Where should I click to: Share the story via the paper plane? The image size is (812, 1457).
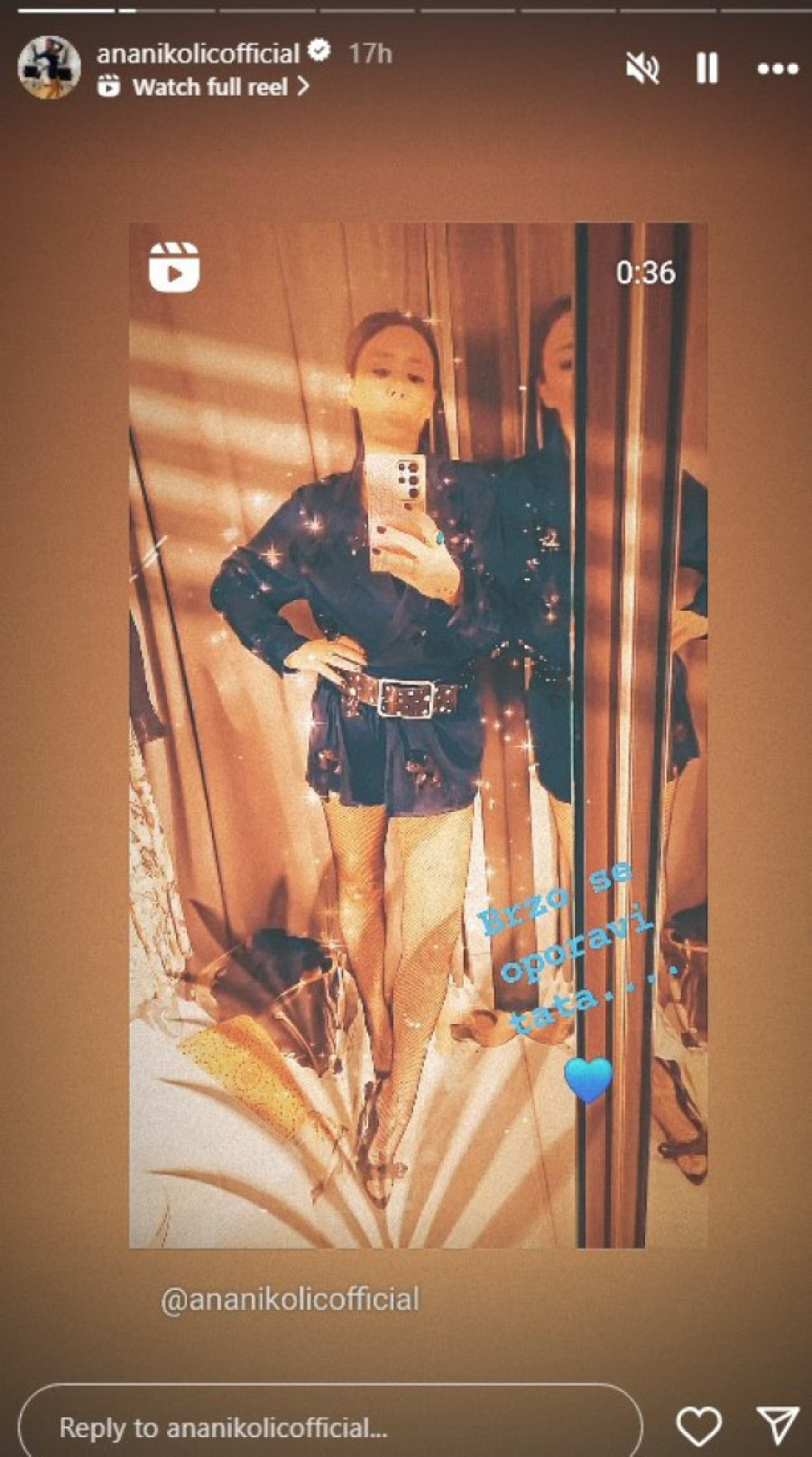pyautogui.click(x=777, y=1426)
